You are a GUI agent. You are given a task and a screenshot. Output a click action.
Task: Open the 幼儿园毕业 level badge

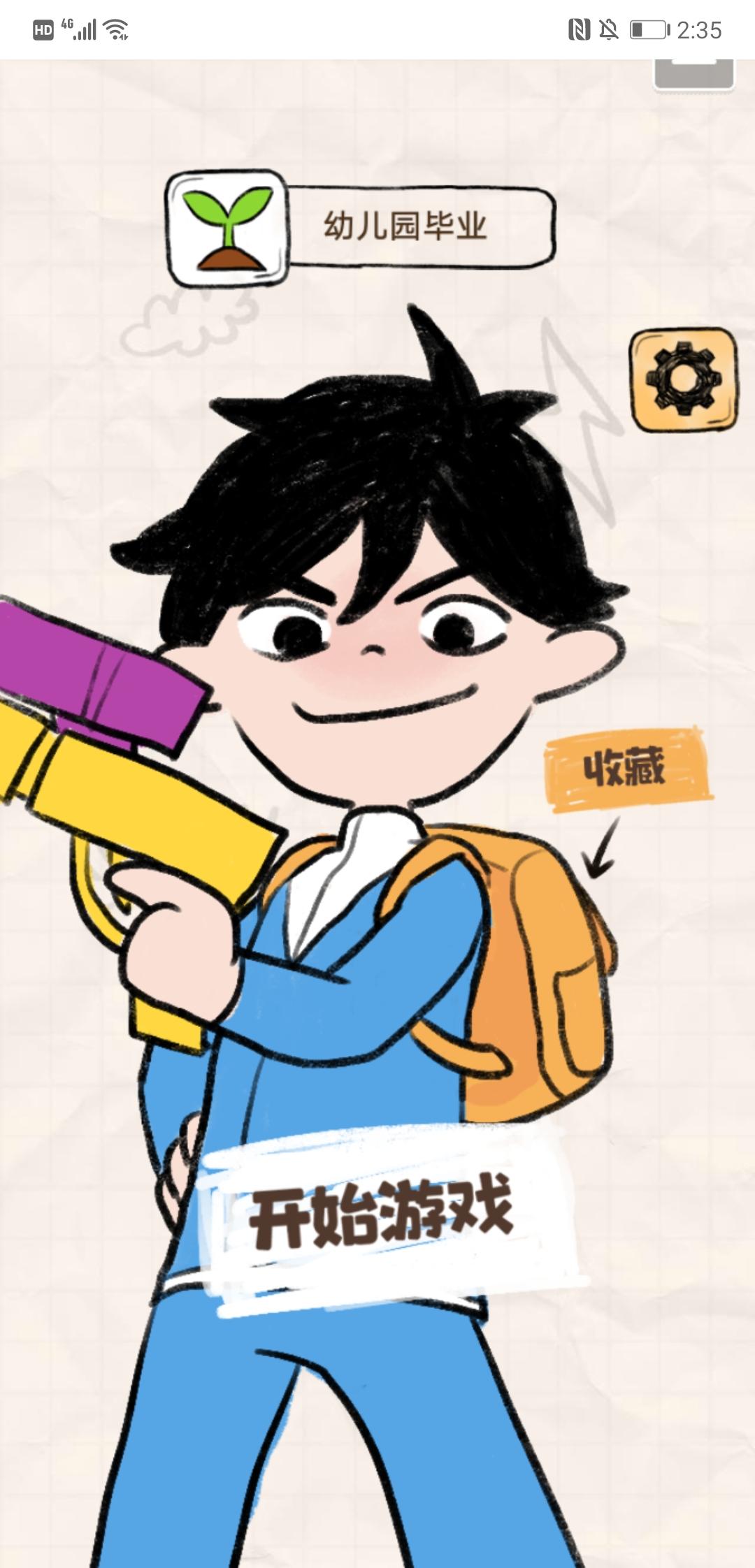[x=361, y=227]
